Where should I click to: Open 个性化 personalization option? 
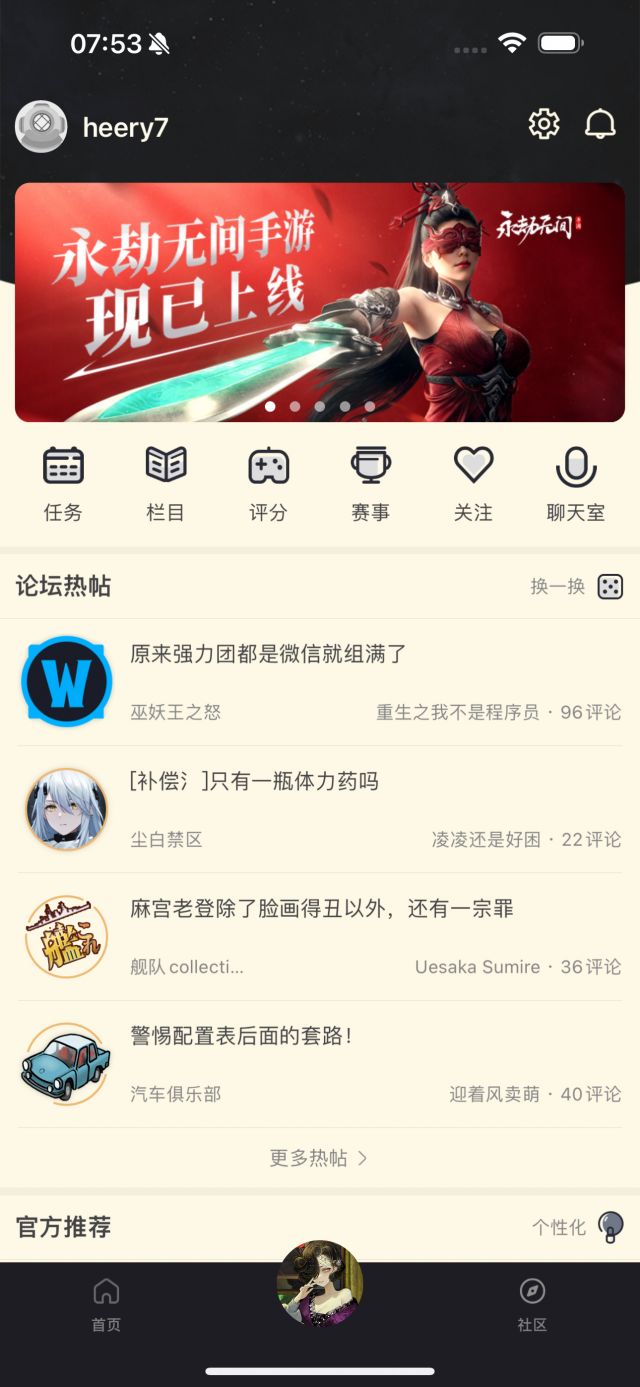pos(577,1227)
